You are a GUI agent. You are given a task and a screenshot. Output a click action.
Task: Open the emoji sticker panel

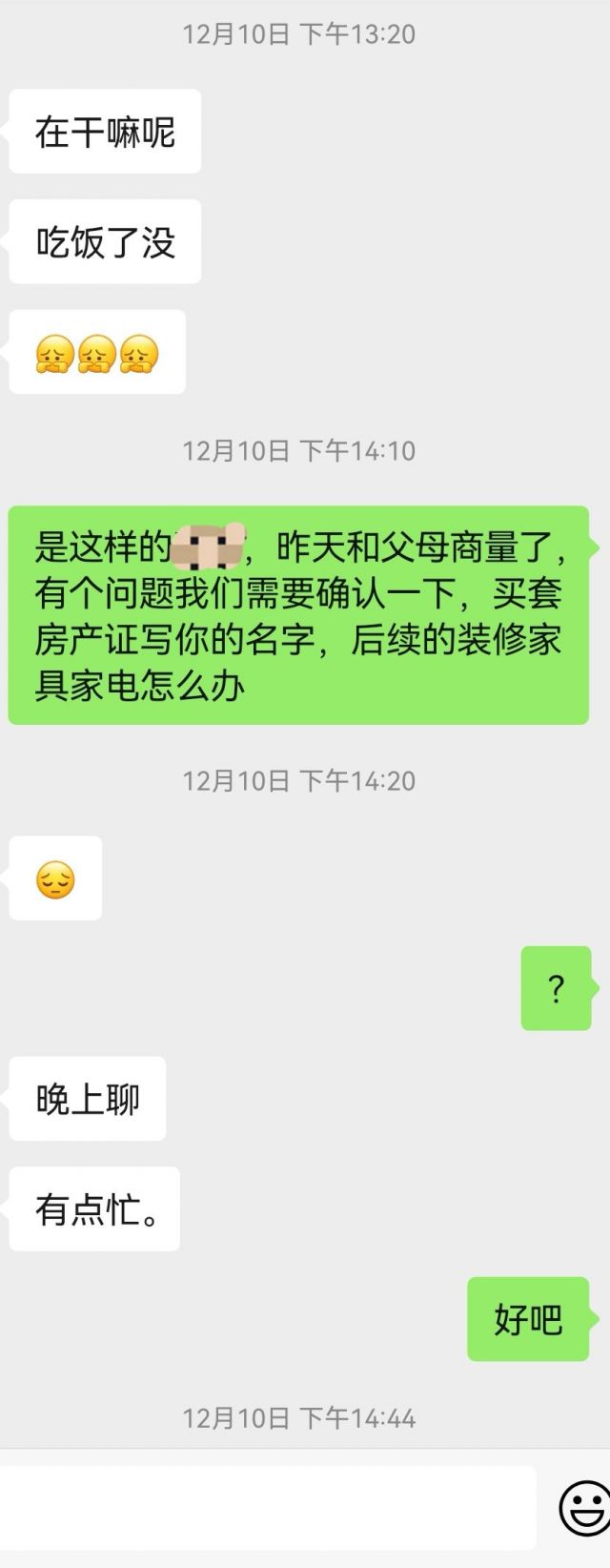pos(583,1508)
